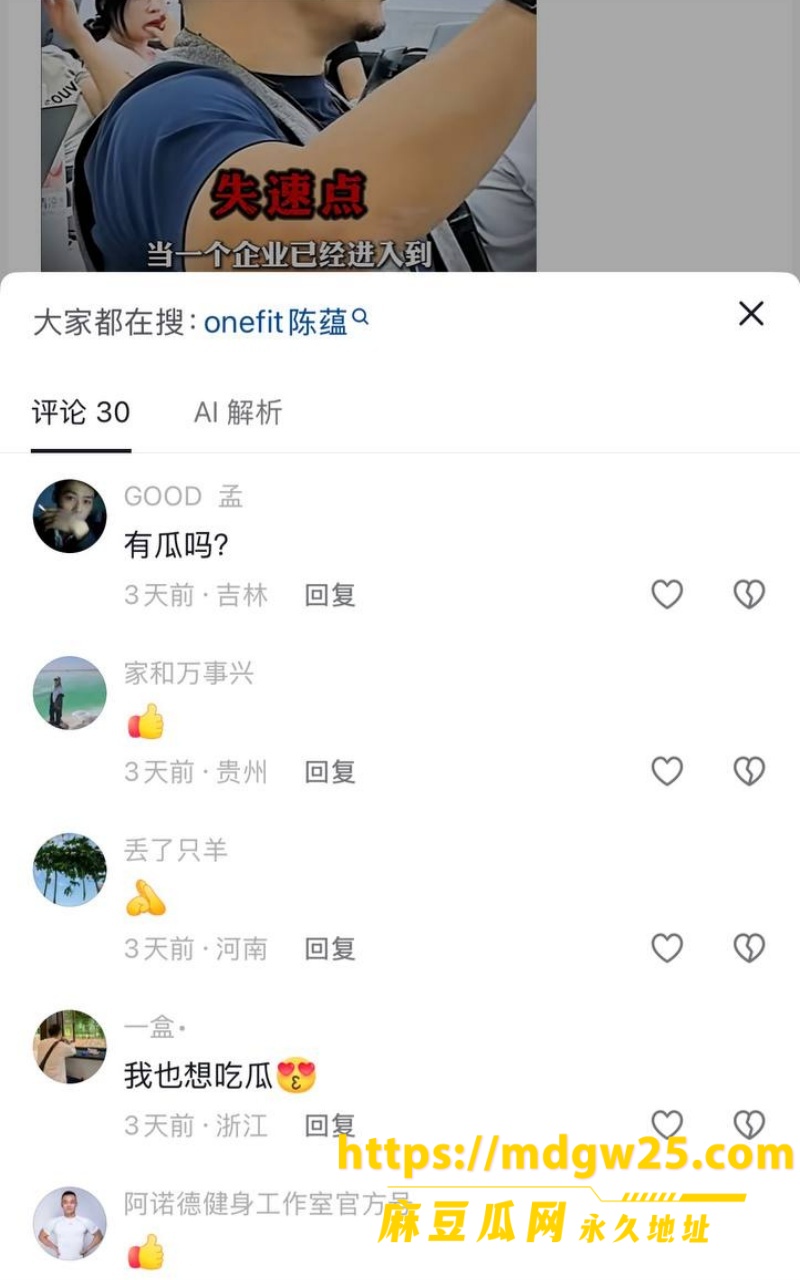This screenshot has height=1280, width=800.
Task: Reply to 丢了只羊's comment
Action: [330, 949]
